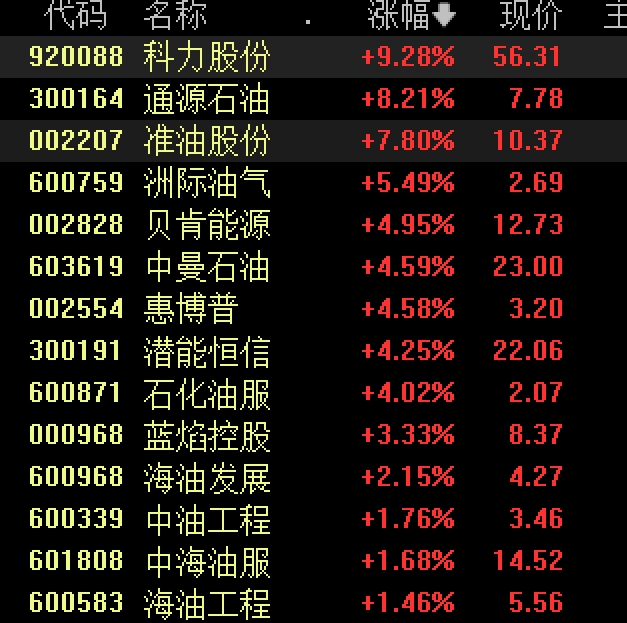Select the 海油发展 600968 row

pyautogui.click(x=206, y=477)
